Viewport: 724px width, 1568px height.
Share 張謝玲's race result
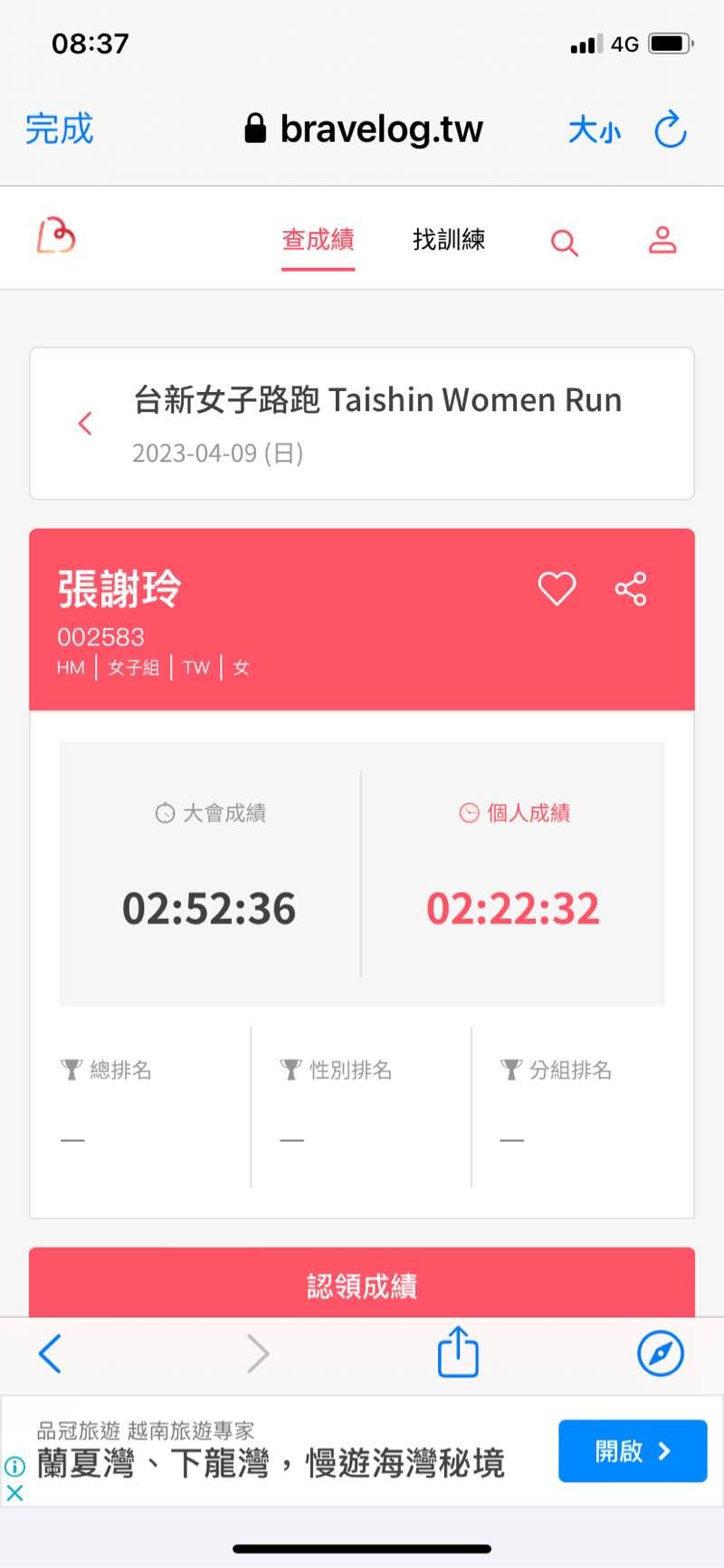631,588
